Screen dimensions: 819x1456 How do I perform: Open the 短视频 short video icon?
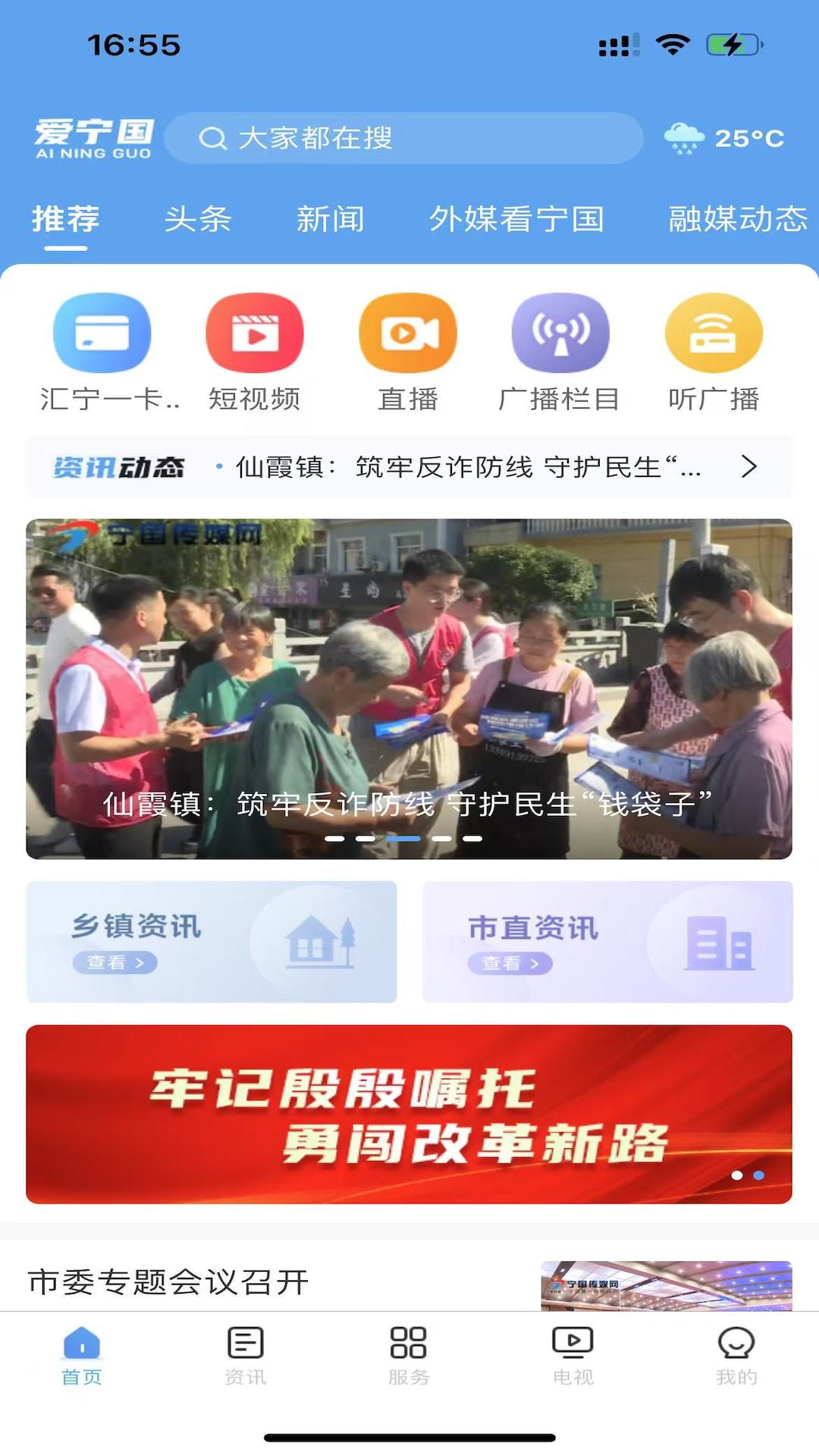pyautogui.click(x=255, y=332)
